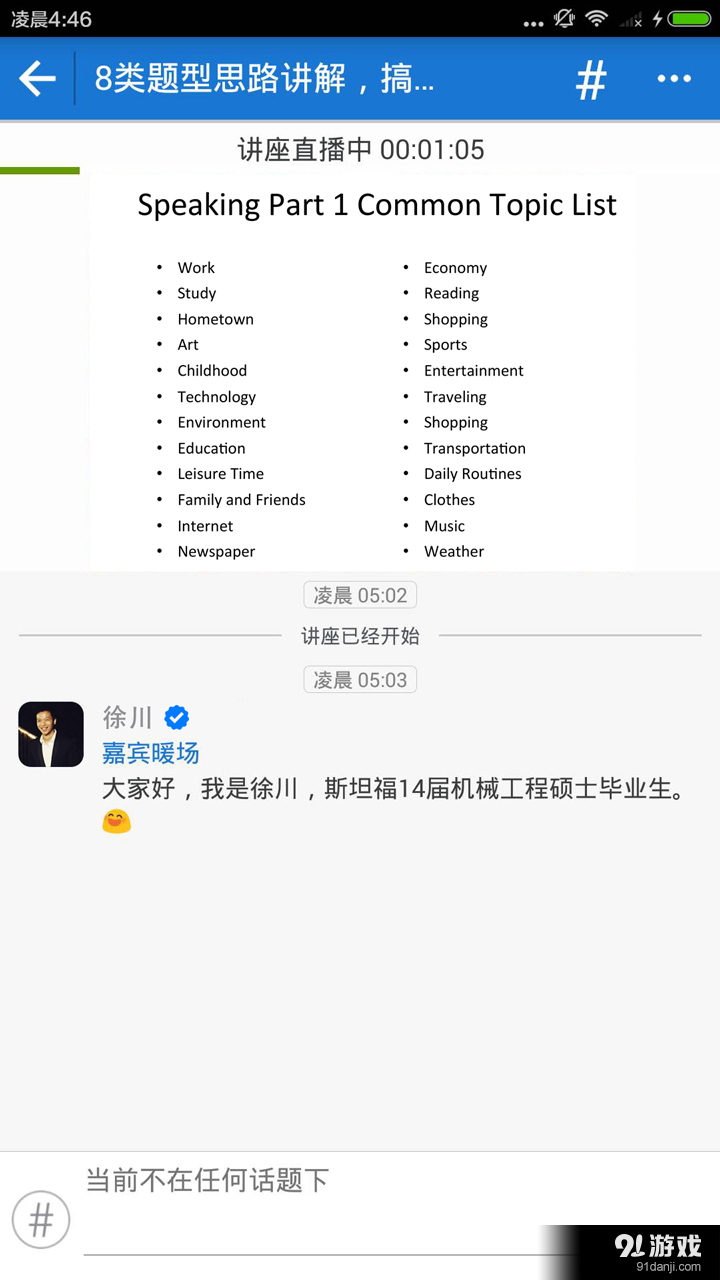The width and height of the screenshot is (720, 1280).
Task: Open the more options menu via the ellipsis icon
Action: [674, 78]
